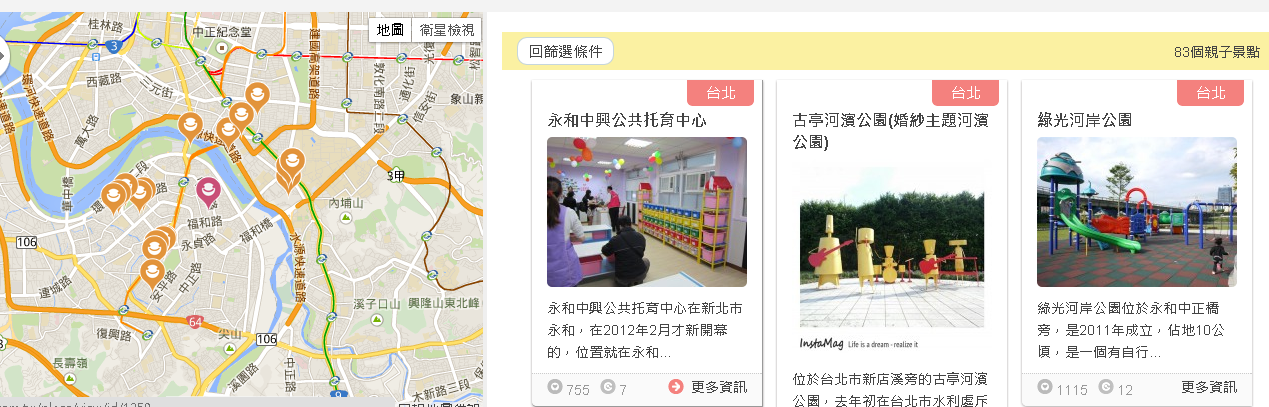1269x407 pixels.
Task: Tap 更多資訊 under 綠光河岸公園
Action: tap(1208, 387)
